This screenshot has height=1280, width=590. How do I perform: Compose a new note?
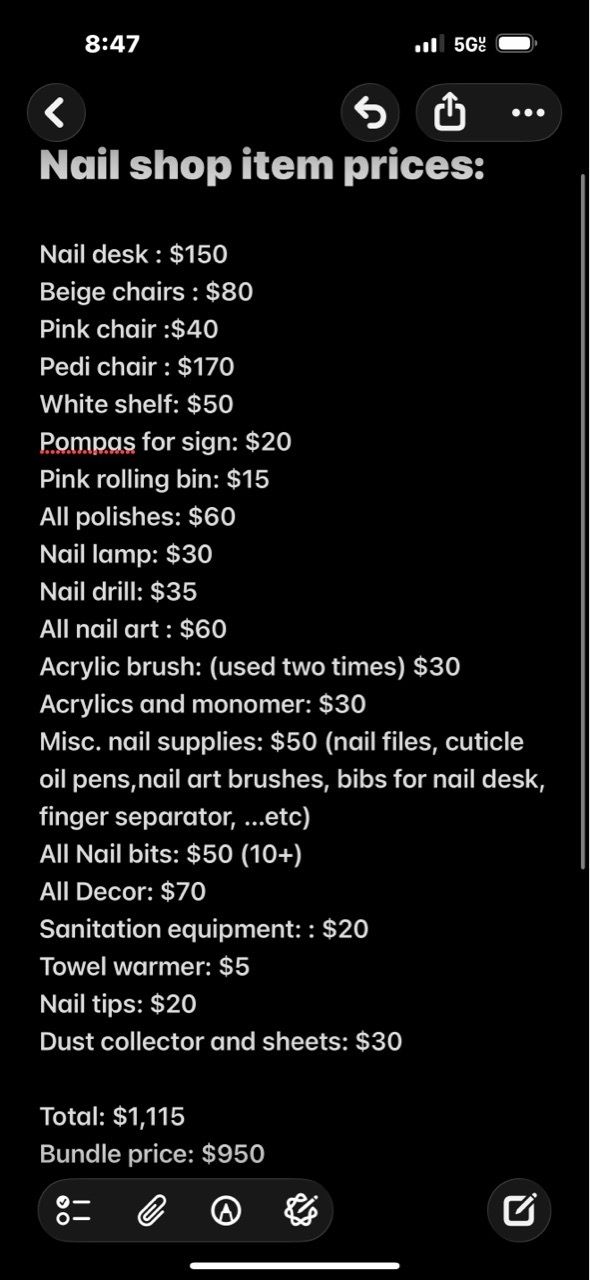click(519, 1211)
